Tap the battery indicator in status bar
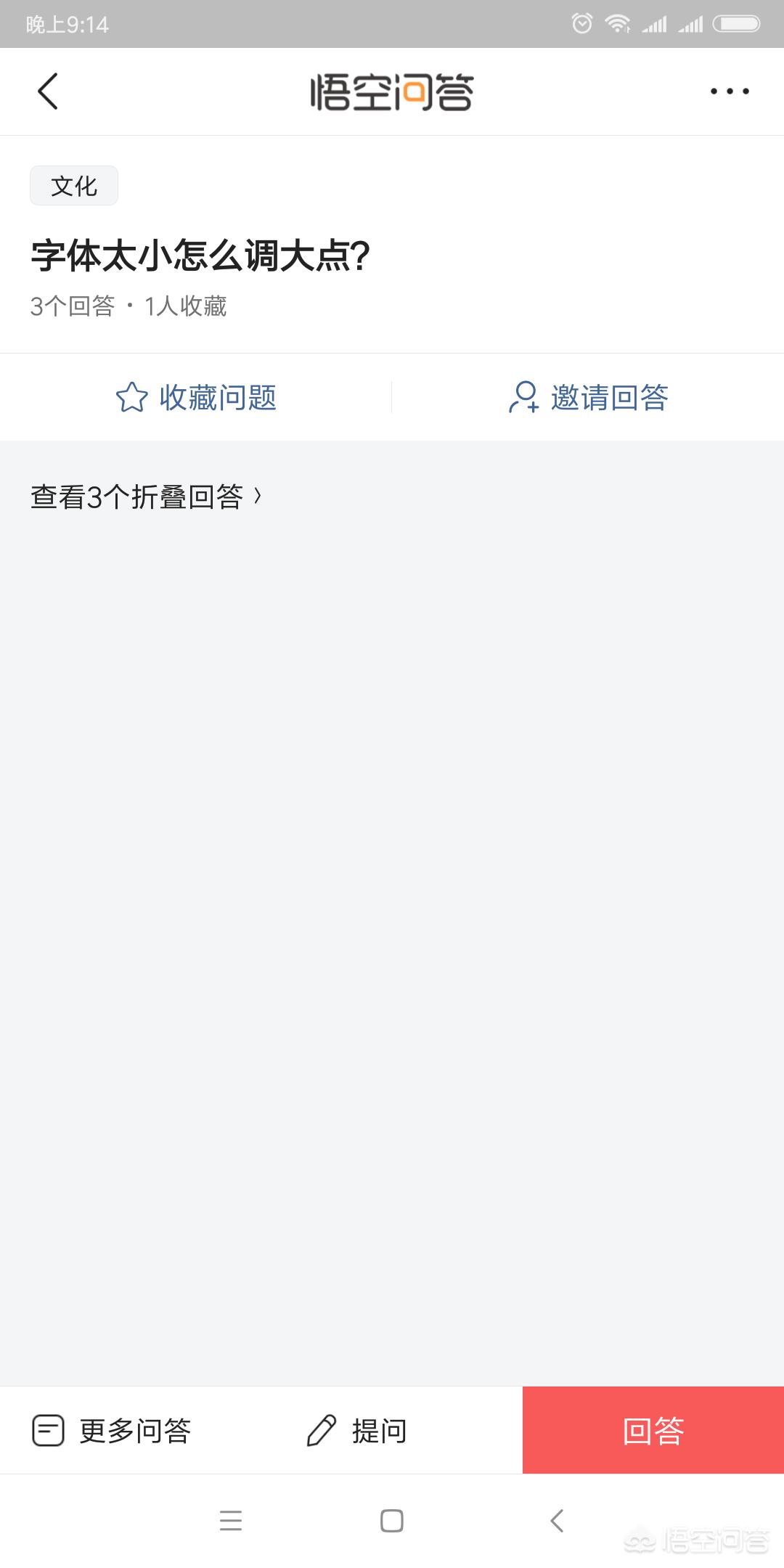 point(735,24)
